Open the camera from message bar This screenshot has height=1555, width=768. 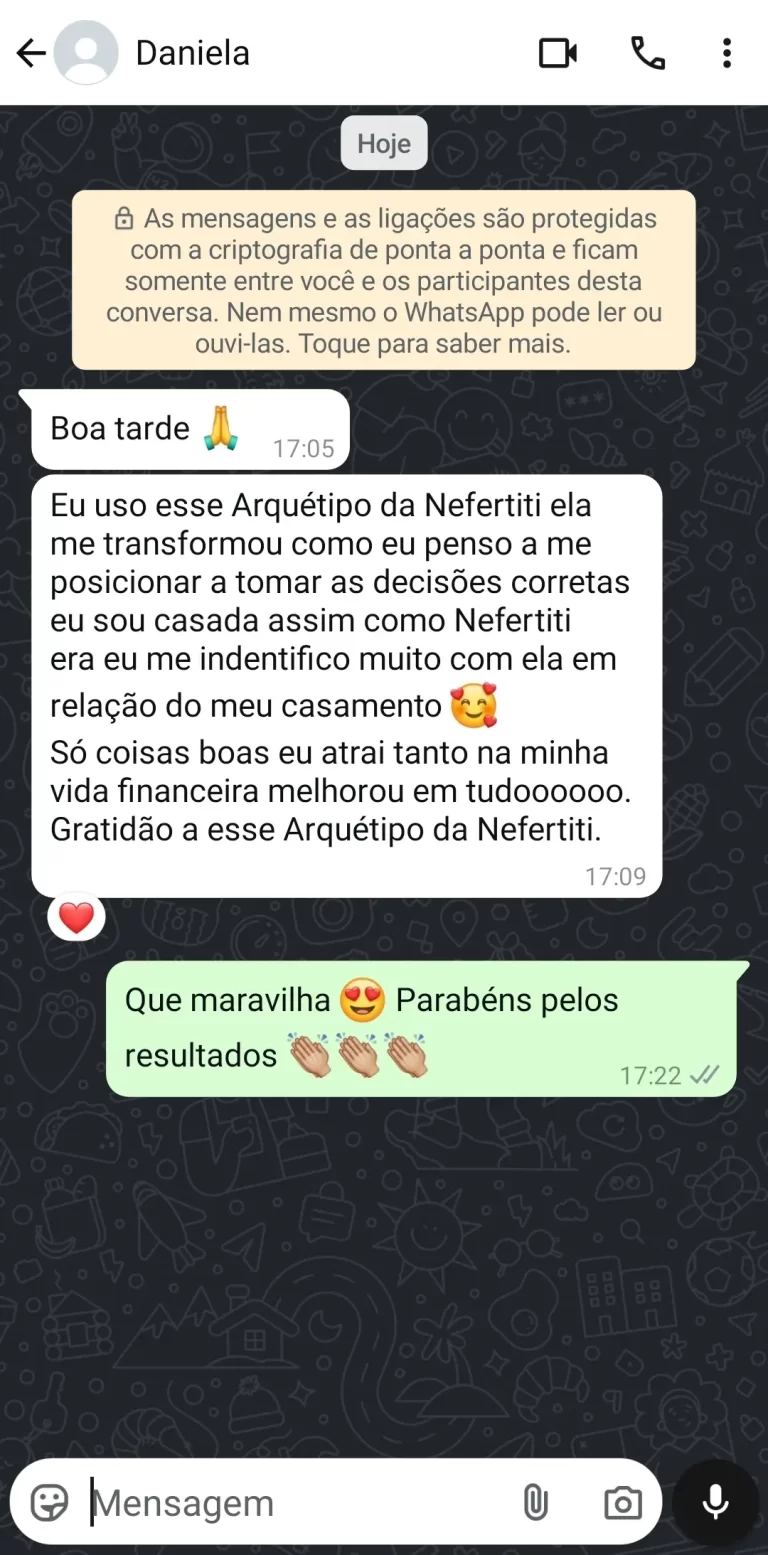point(622,1502)
